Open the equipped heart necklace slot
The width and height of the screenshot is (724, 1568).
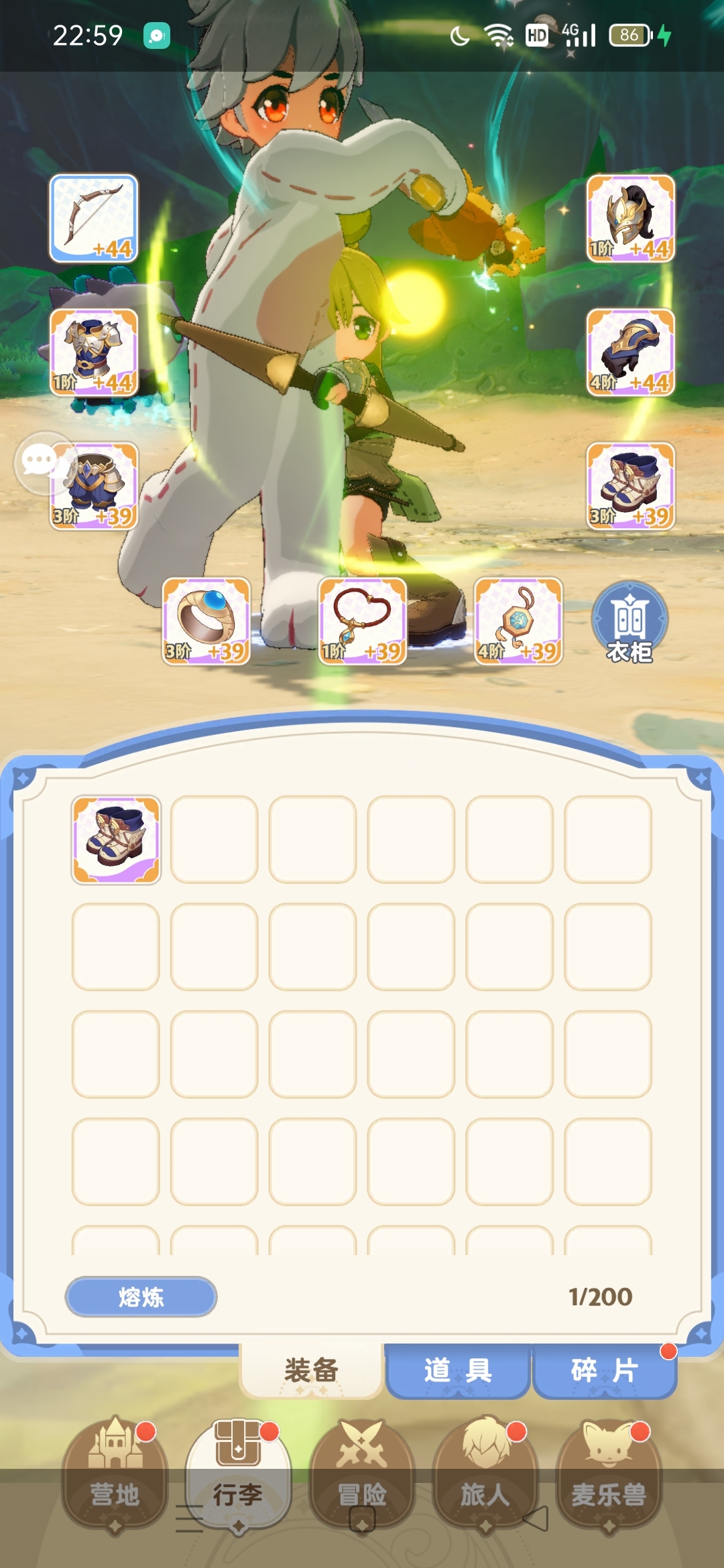(362, 621)
